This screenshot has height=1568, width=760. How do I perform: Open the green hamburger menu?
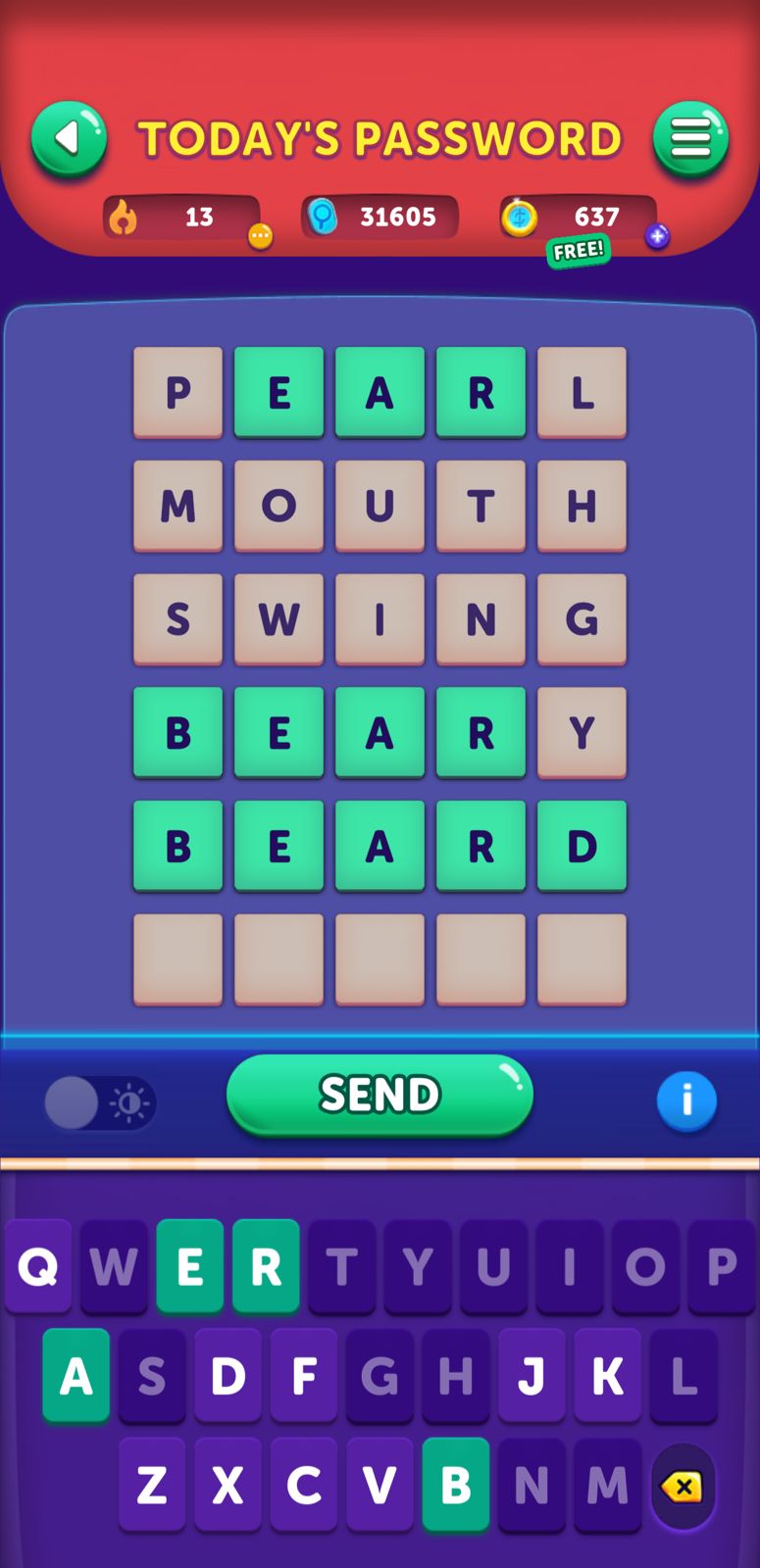[x=690, y=139]
